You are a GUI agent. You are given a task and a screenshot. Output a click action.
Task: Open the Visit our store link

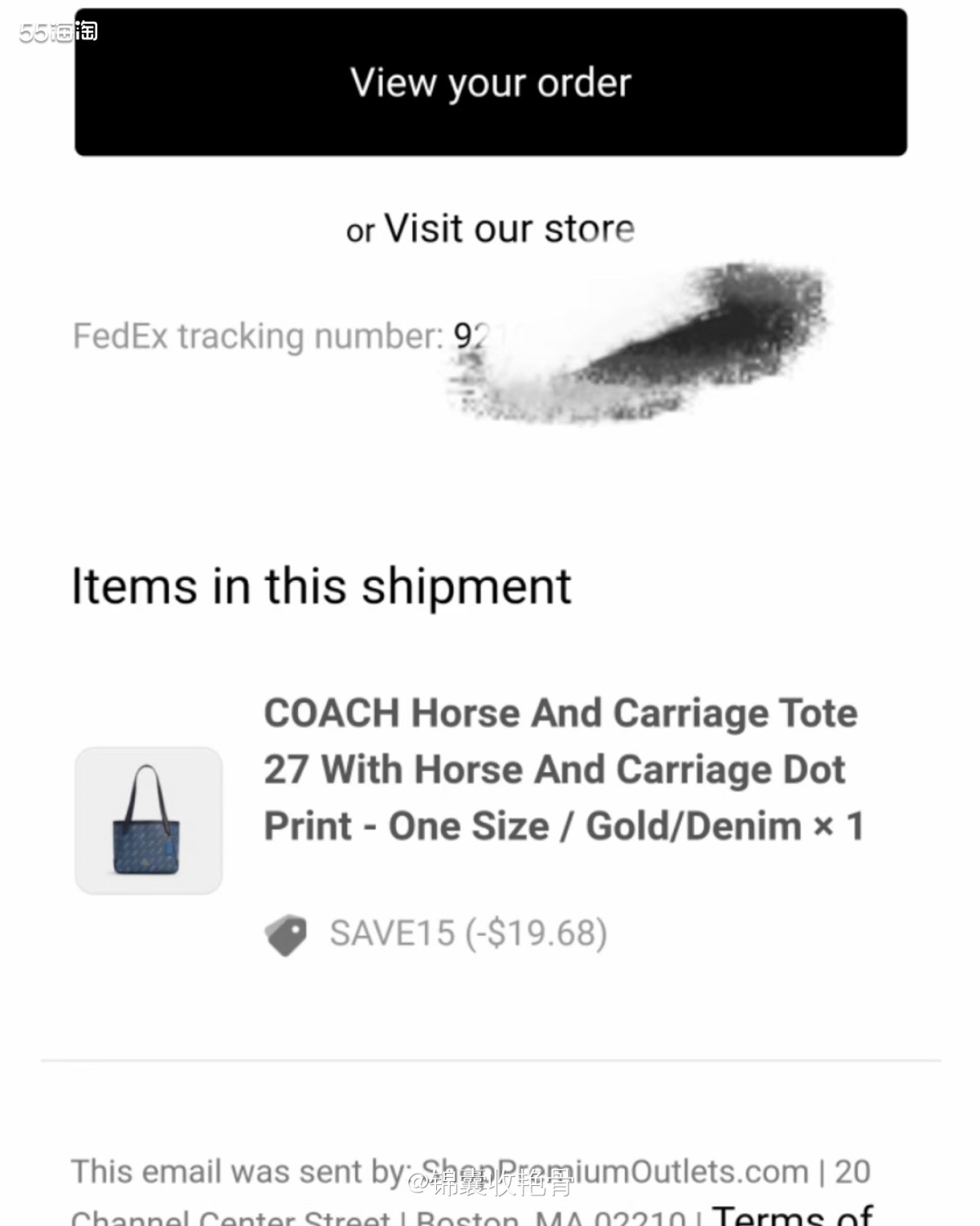point(509,229)
